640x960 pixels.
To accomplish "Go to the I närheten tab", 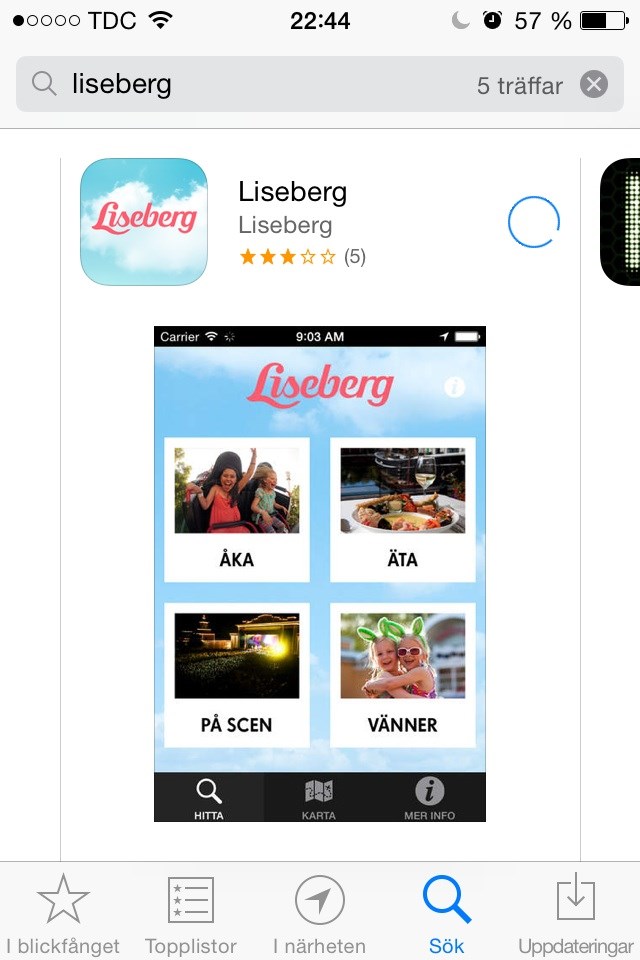I will [320, 912].
